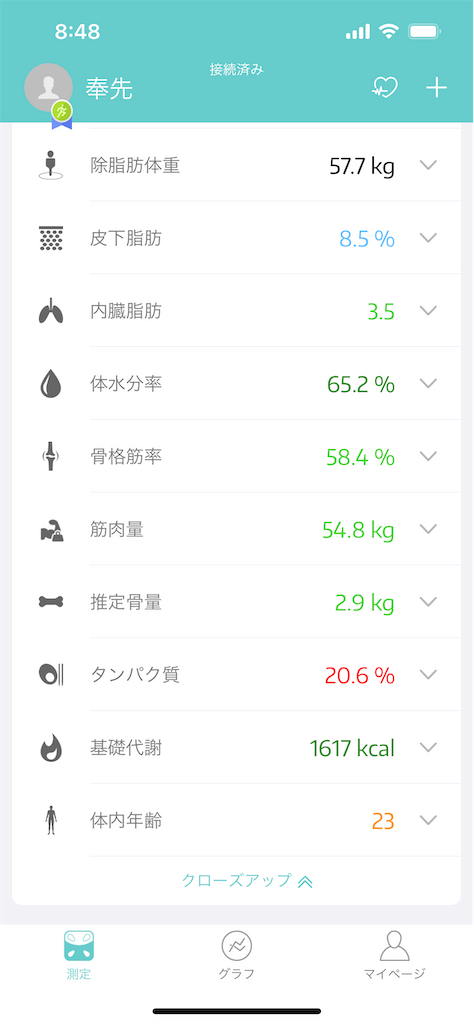
Task: Expand the 内臓脂肪 row
Action: (236, 311)
